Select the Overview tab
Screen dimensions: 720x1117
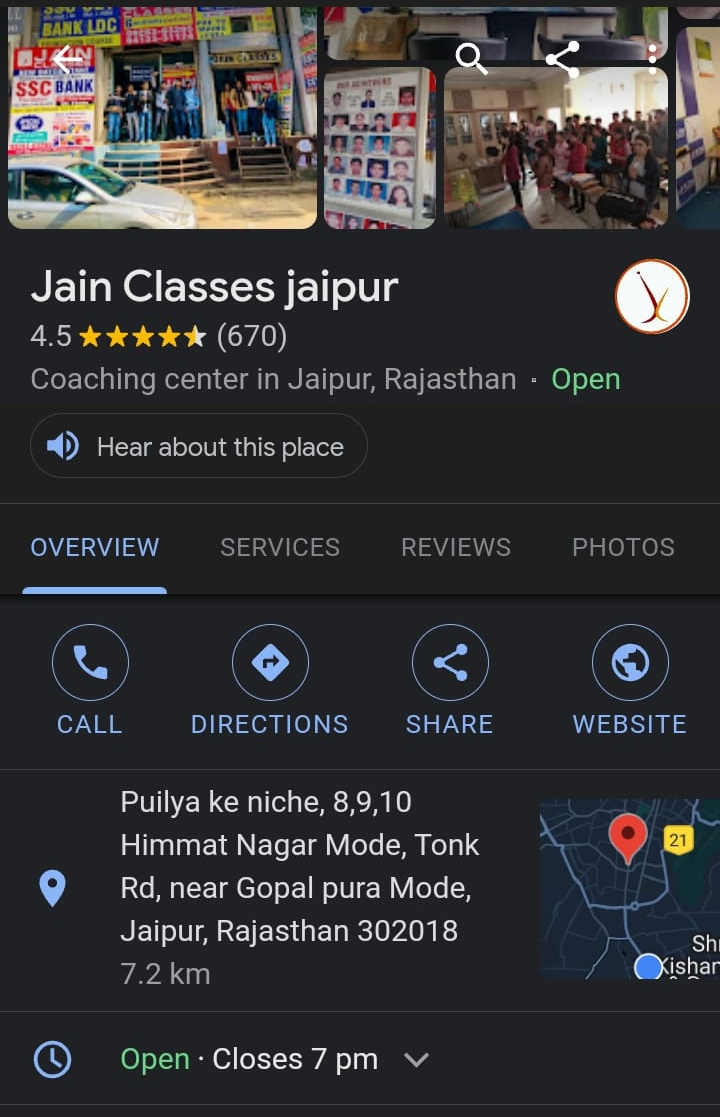(x=95, y=547)
